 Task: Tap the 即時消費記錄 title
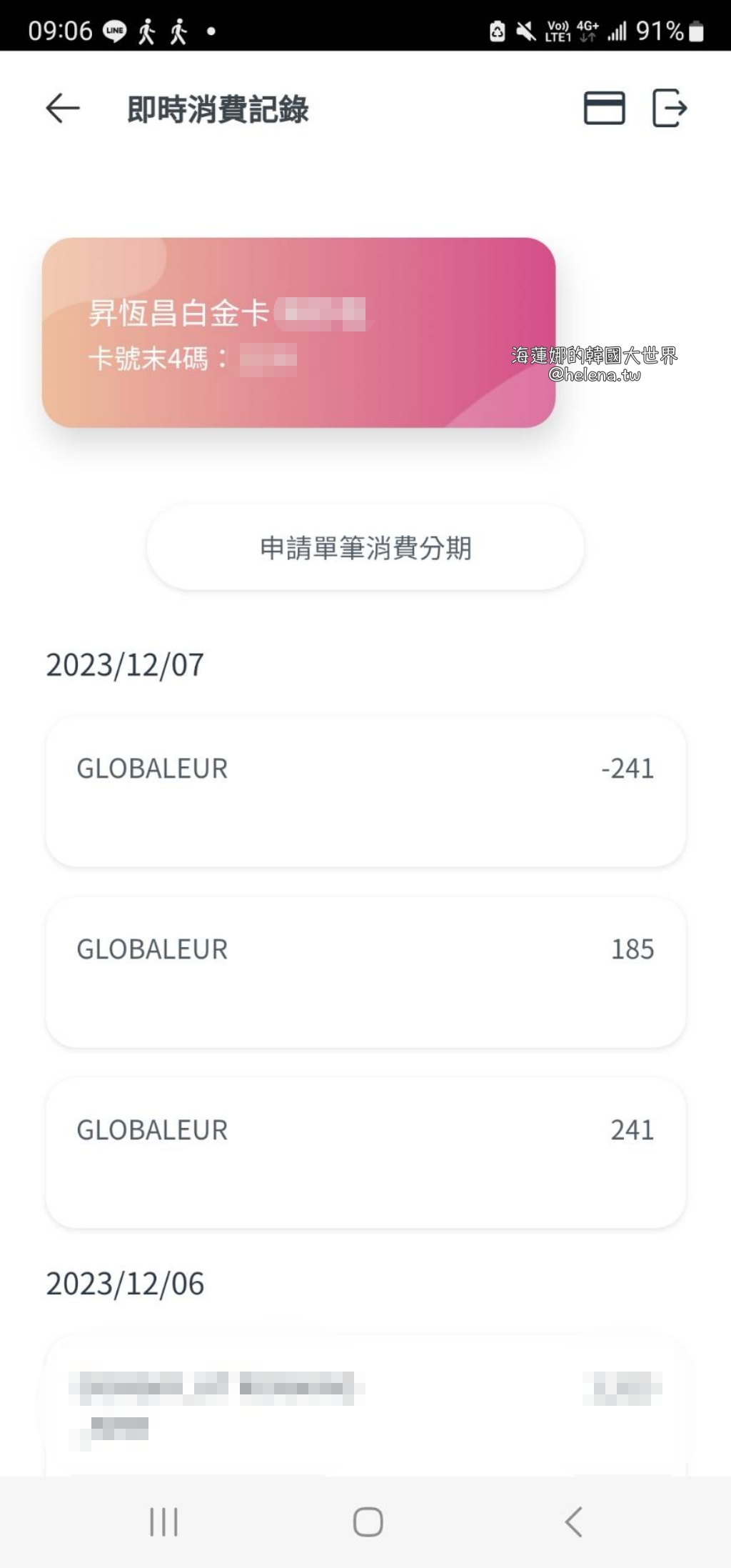218,109
